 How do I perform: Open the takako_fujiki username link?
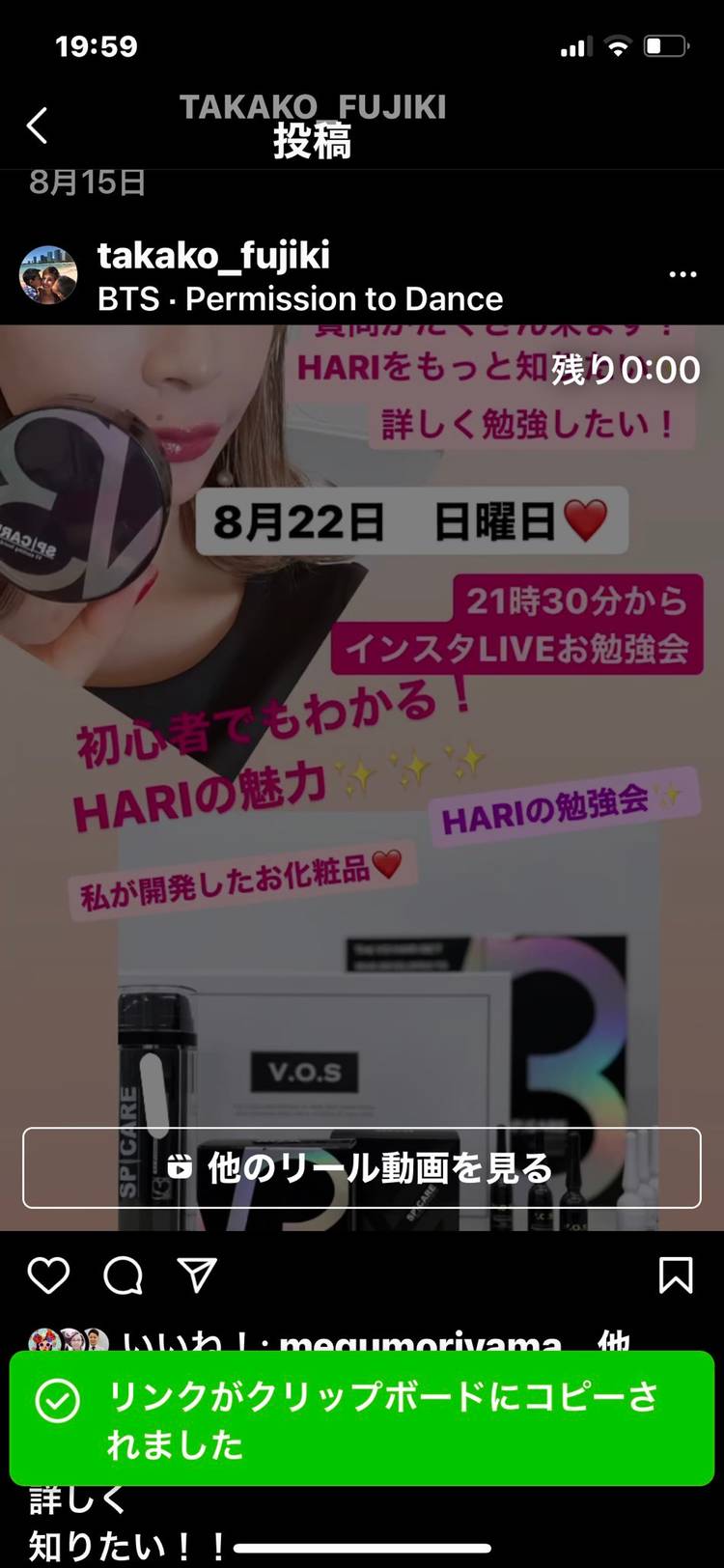coord(213,256)
